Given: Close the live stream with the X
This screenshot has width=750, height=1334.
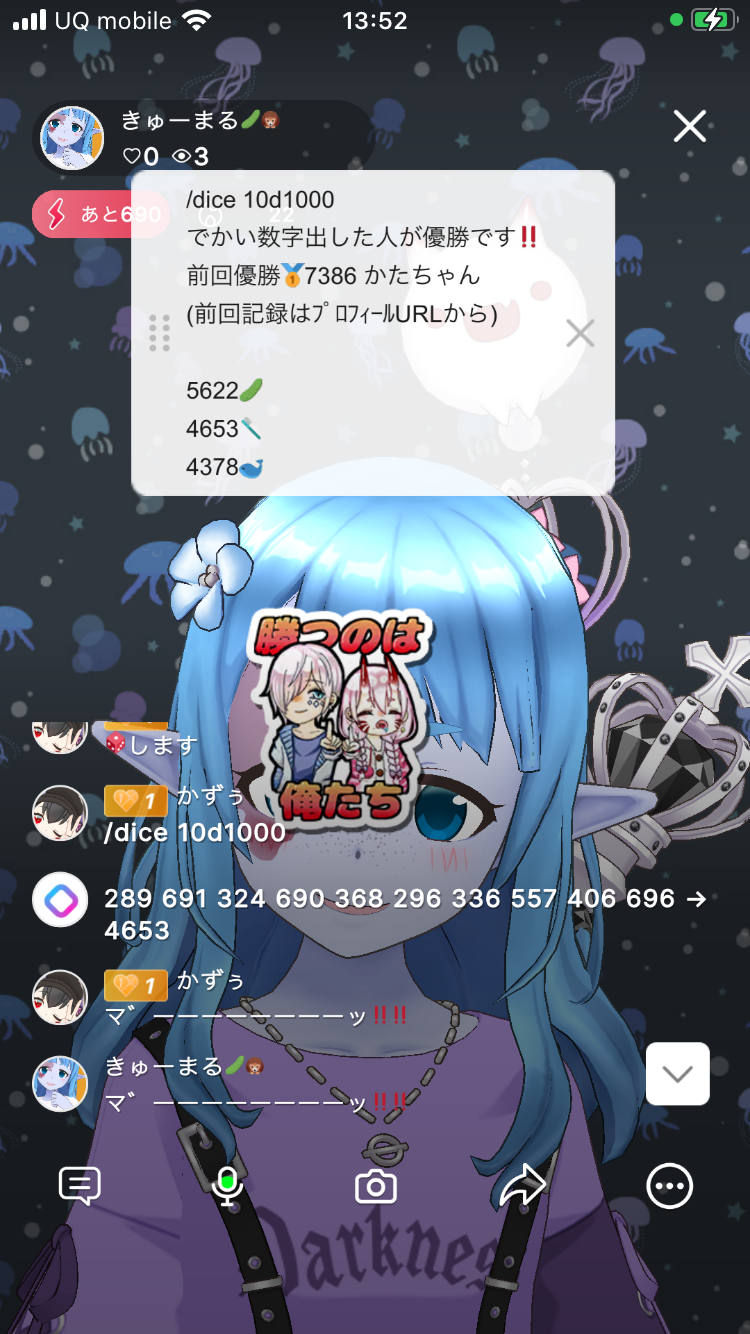Looking at the screenshot, I should point(689,127).
